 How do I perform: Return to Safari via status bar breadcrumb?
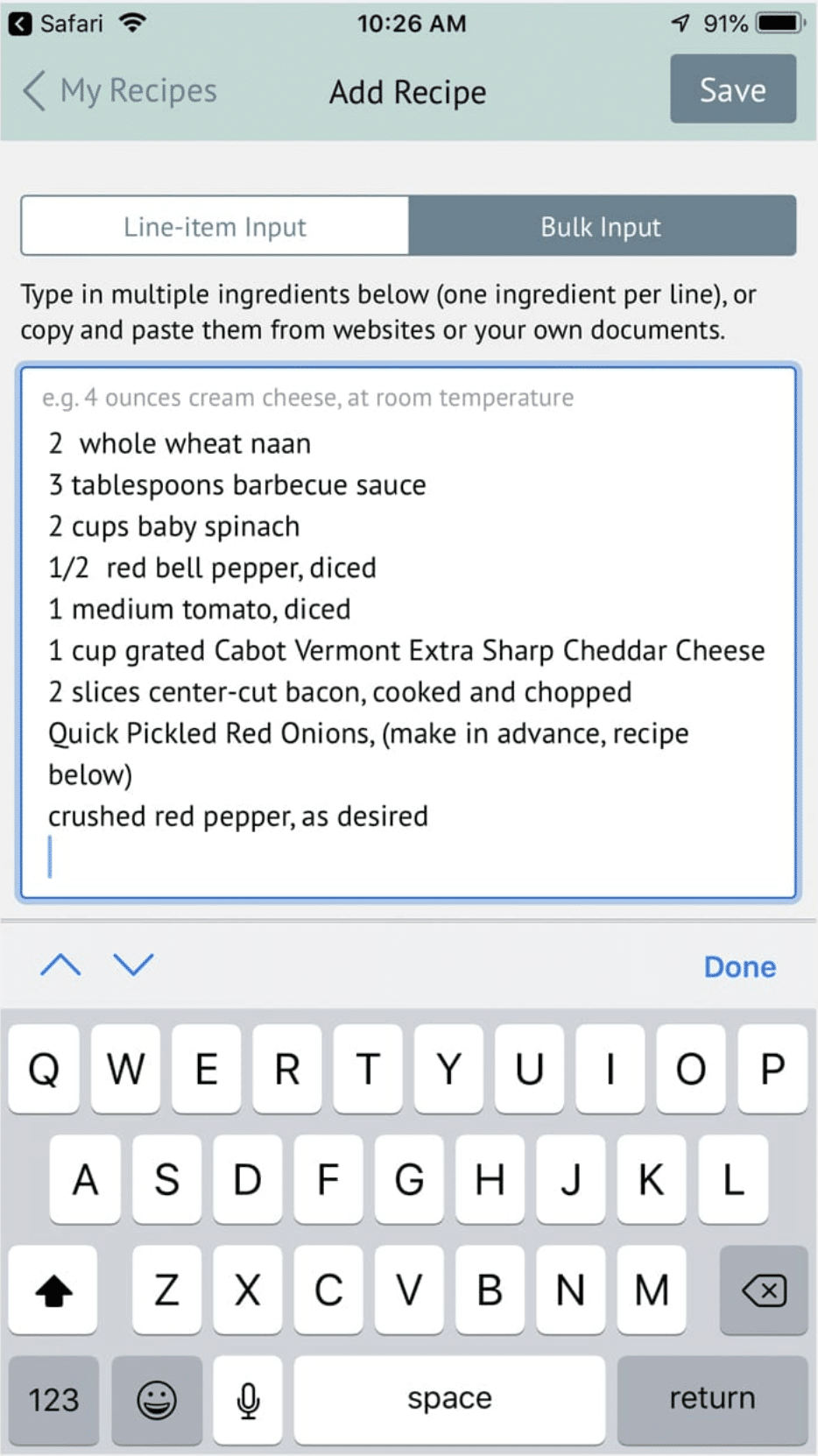pos(56,24)
